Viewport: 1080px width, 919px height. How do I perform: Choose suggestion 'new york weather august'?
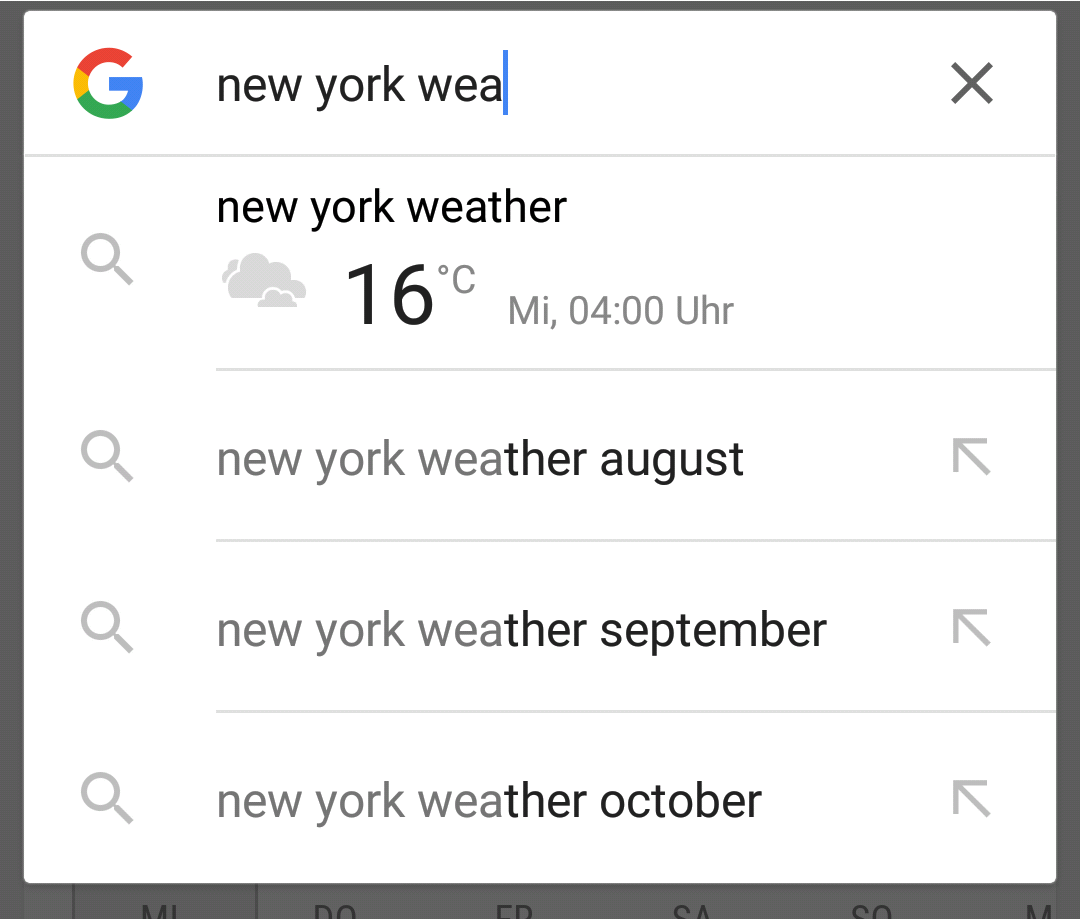click(480, 459)
